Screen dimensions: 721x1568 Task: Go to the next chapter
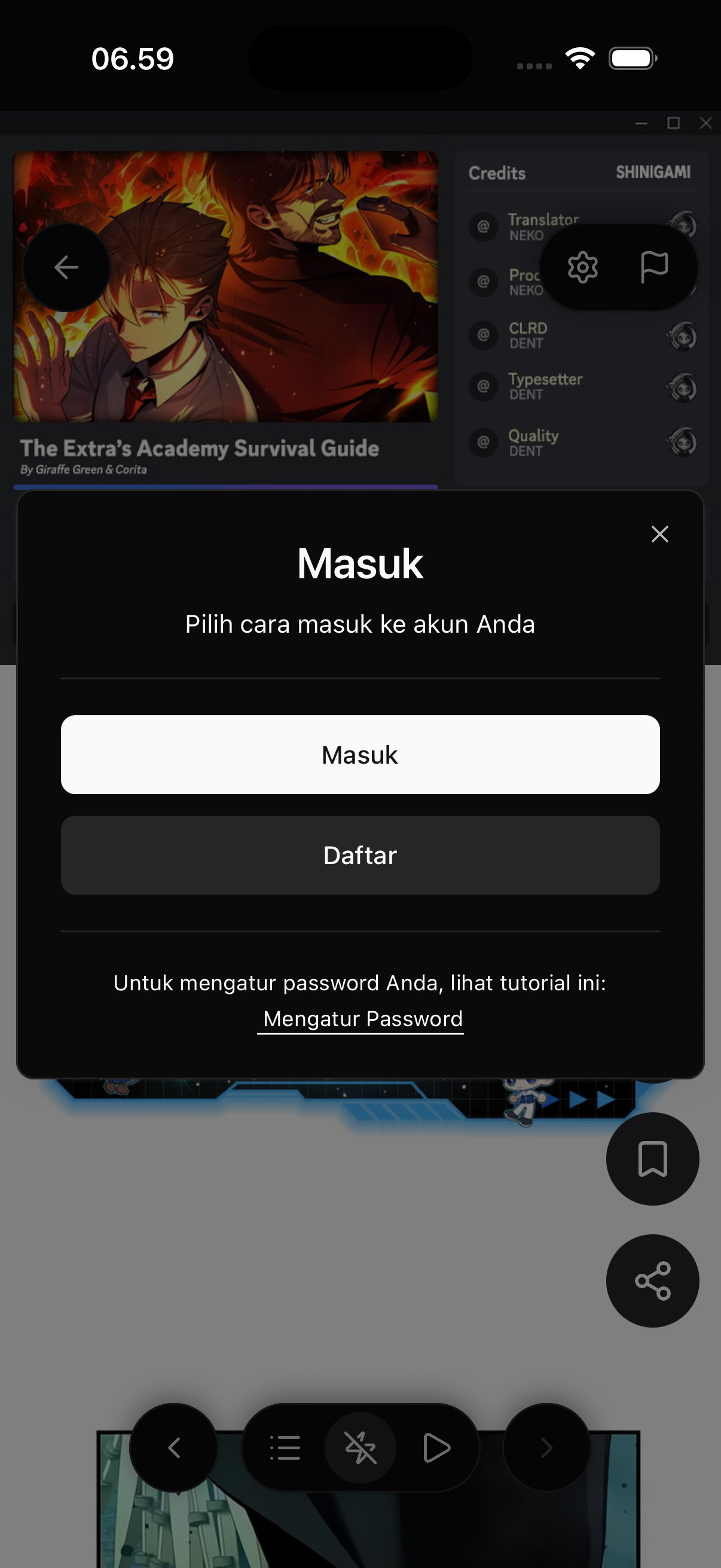pyautogui.click(x=546, y=1447)
